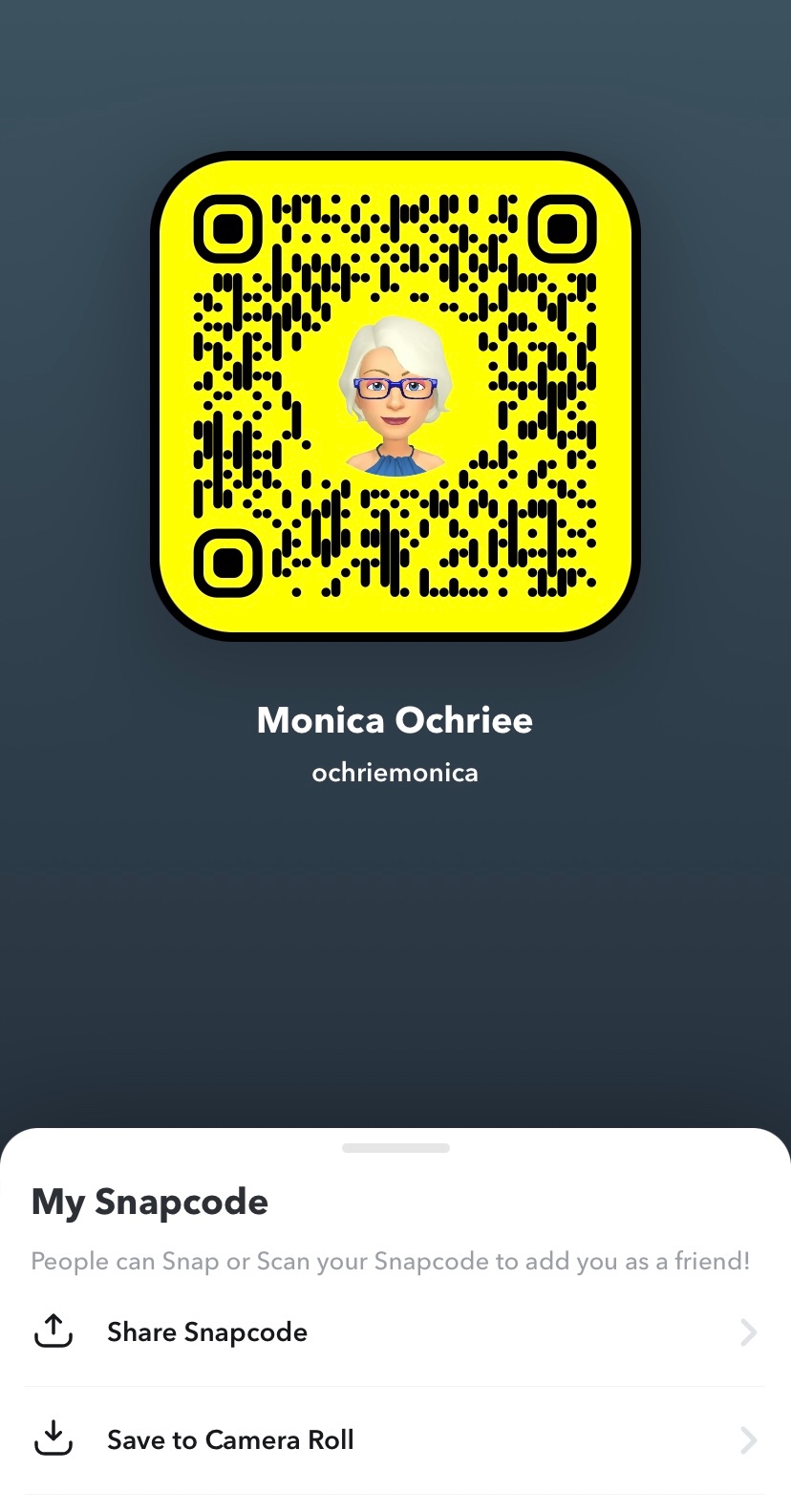Select Save to Camera Roll

[x=229, y=1439]
